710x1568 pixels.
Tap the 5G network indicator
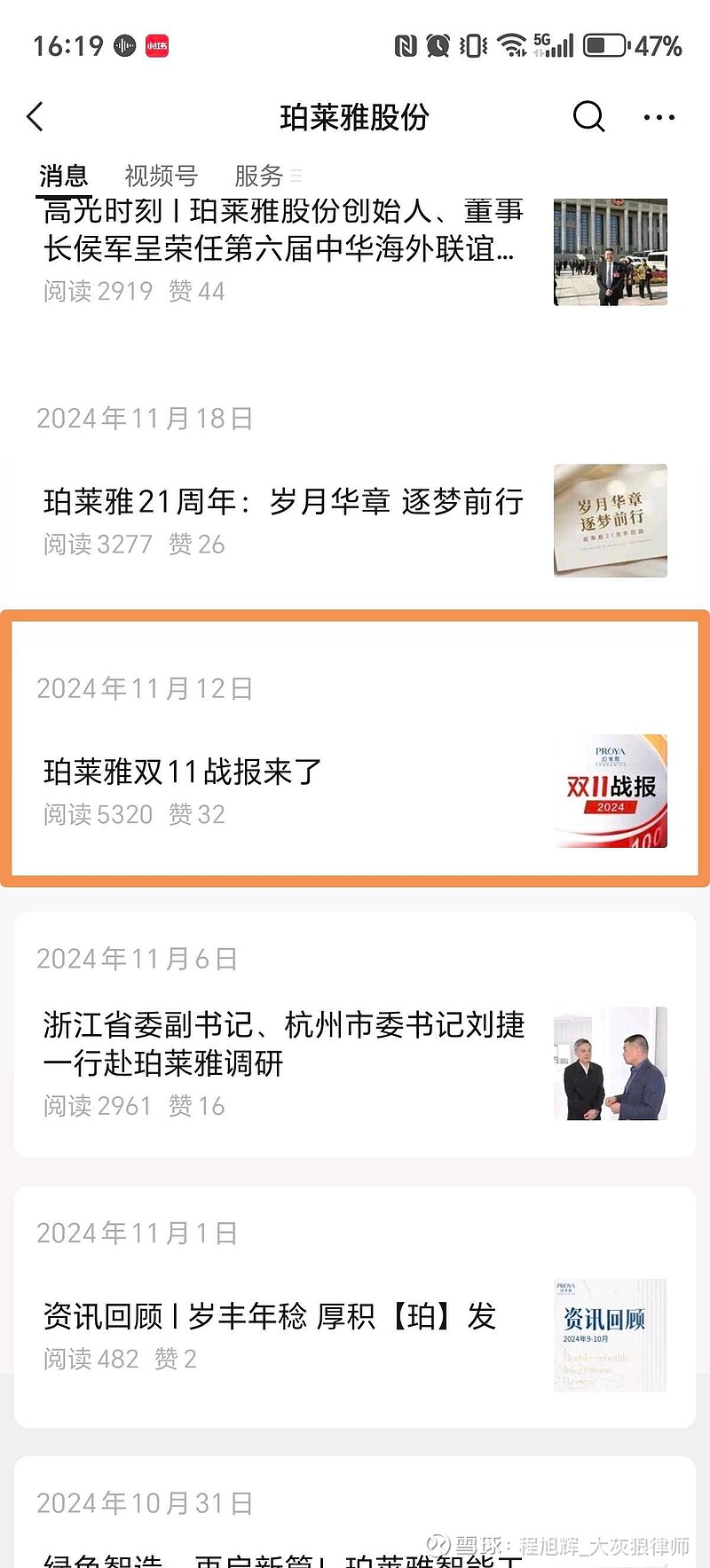click(x=543, y=43)
